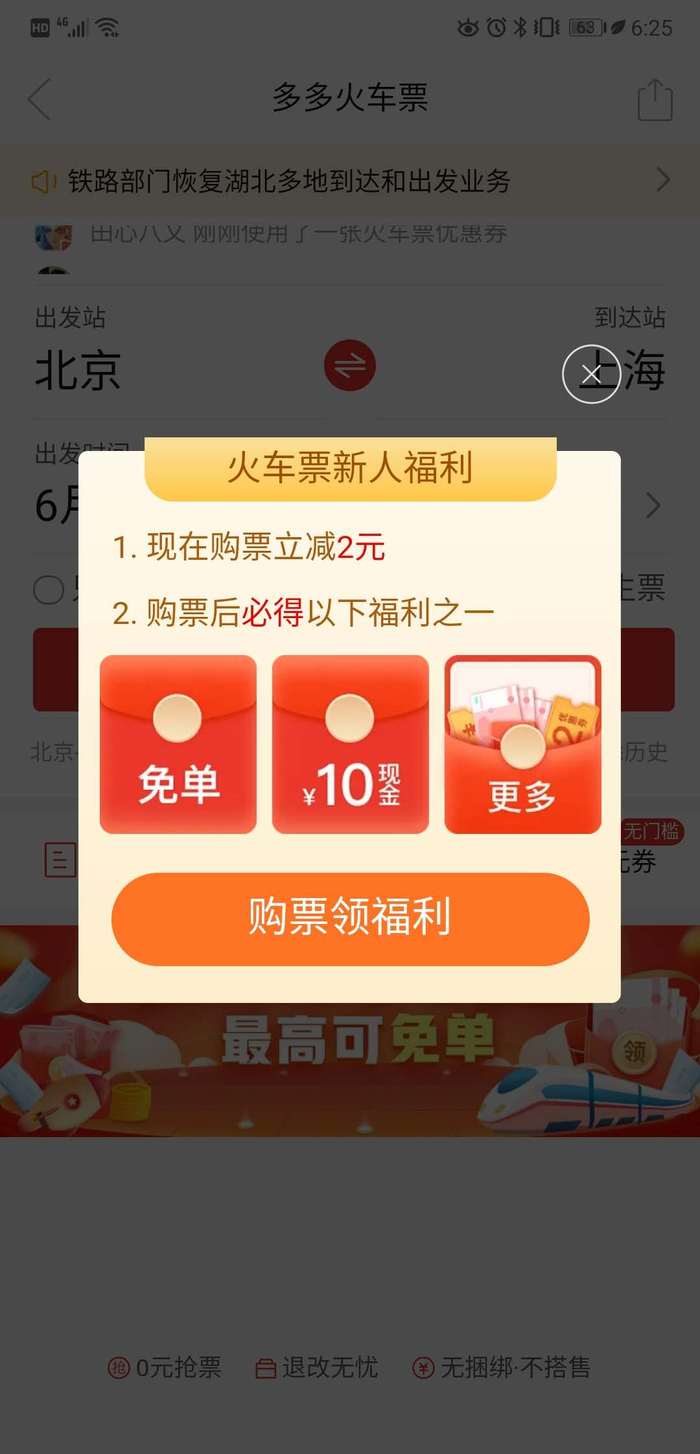Change departure station 北京
Screen dimensions: 700x1454
[78, 371]
